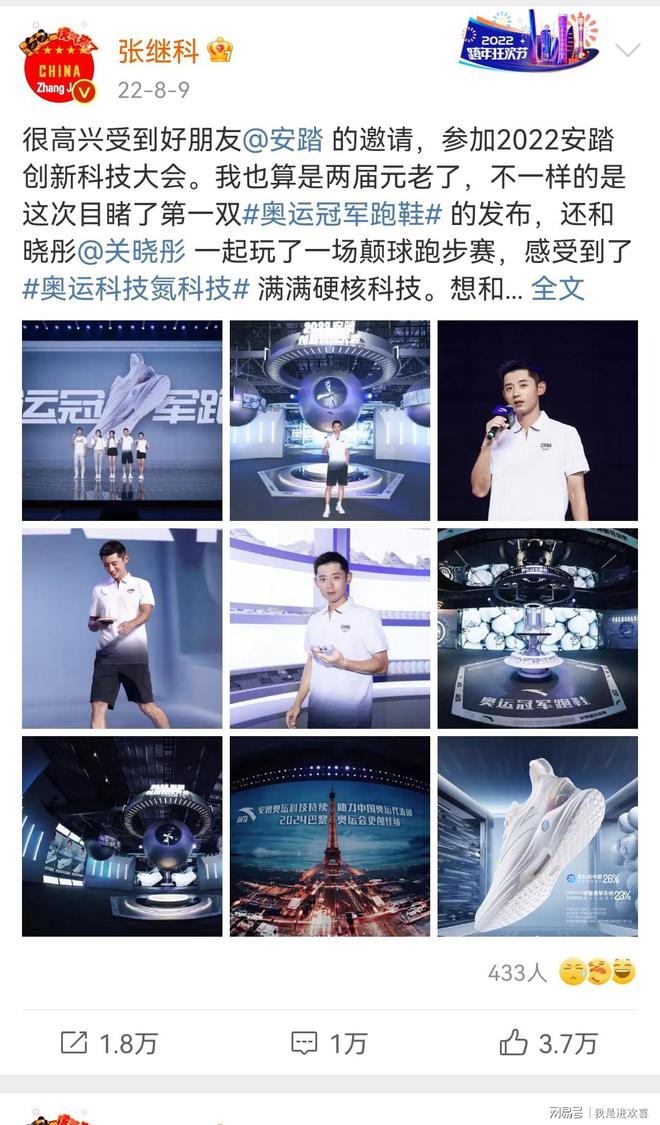Expand the post options chevron

[x=628, y=50]
